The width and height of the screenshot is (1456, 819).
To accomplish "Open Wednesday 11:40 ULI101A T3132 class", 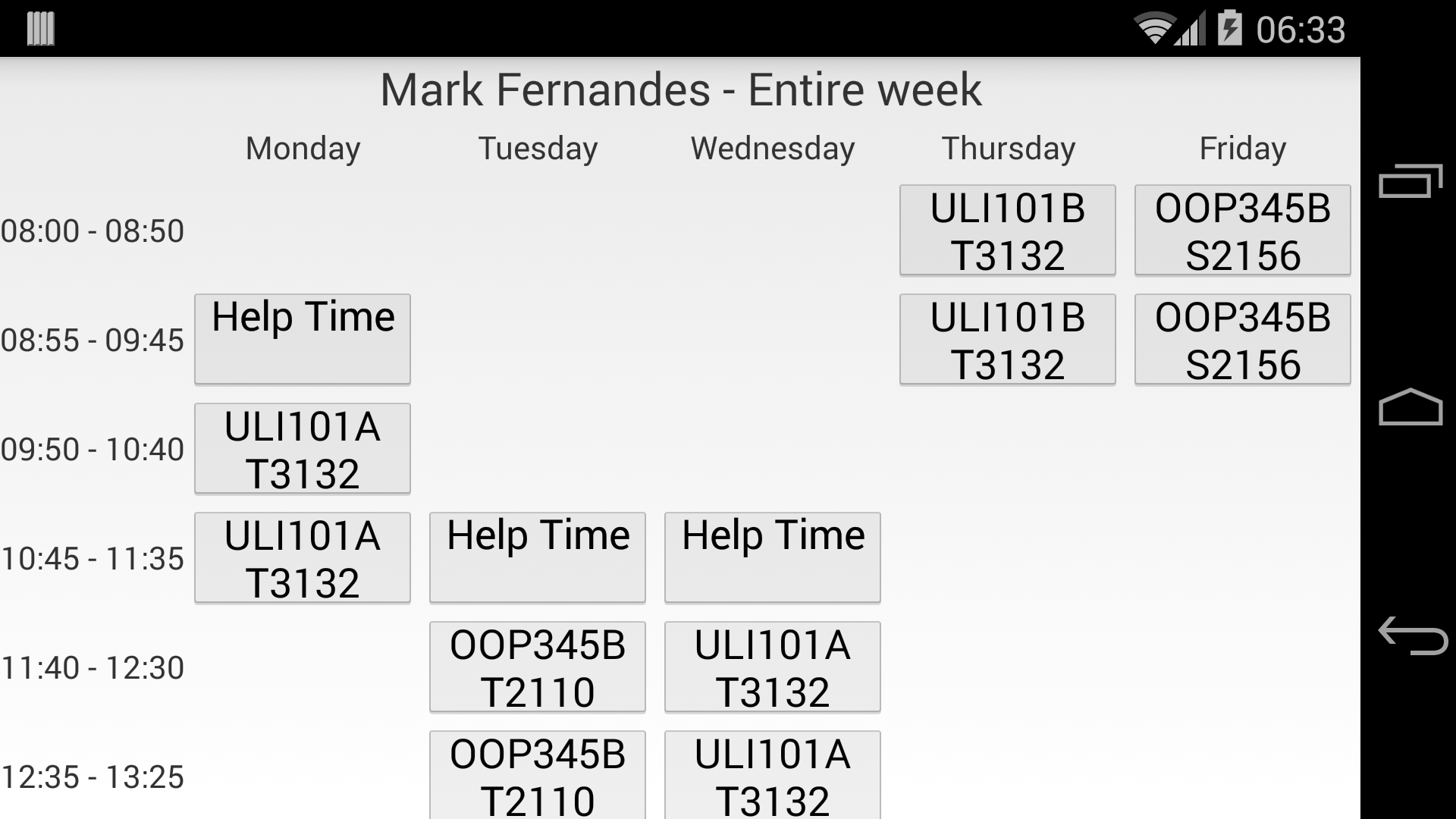I will click(x=772, y=667).
